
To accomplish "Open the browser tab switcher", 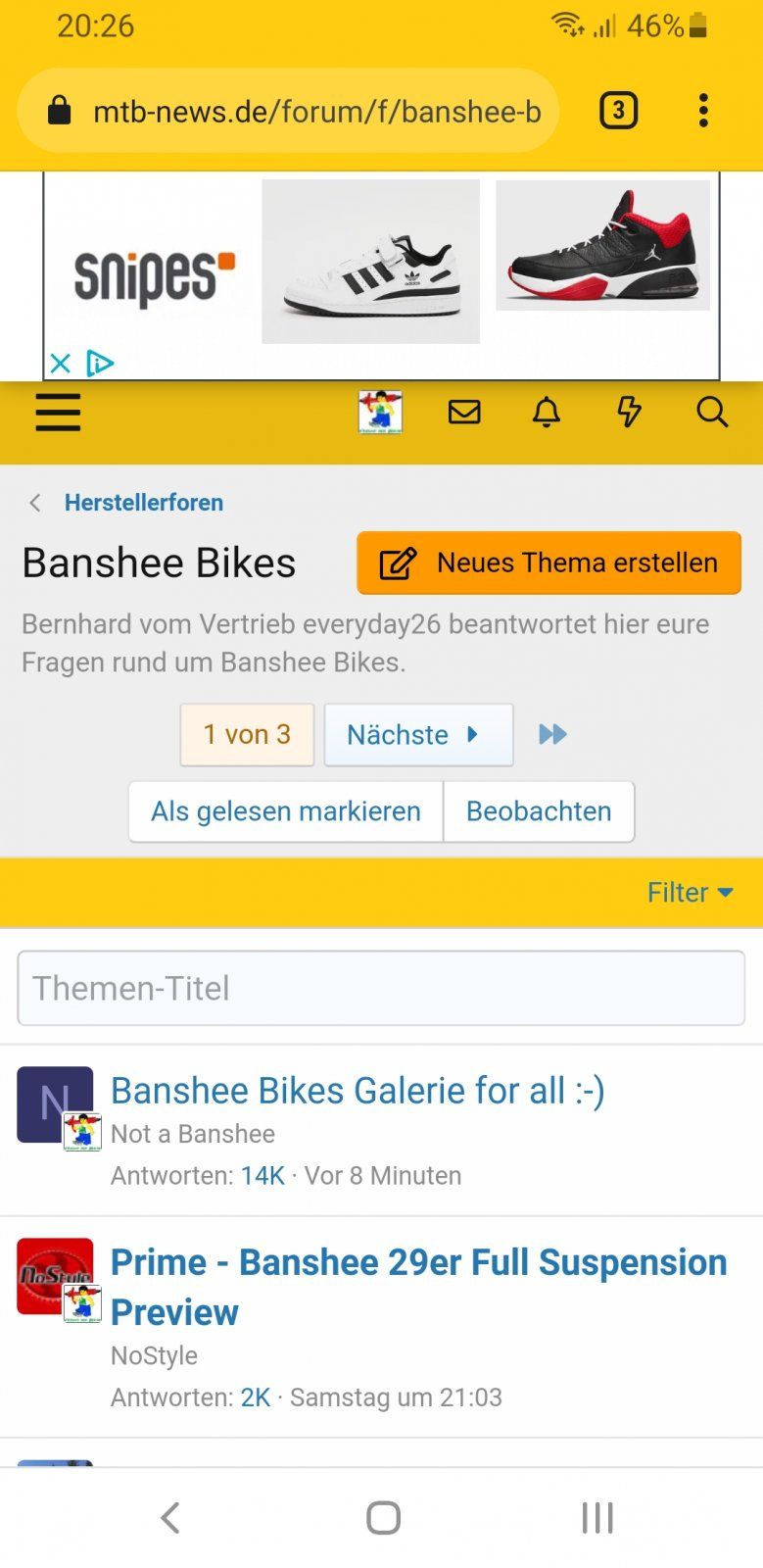I will tap(618, 111).
